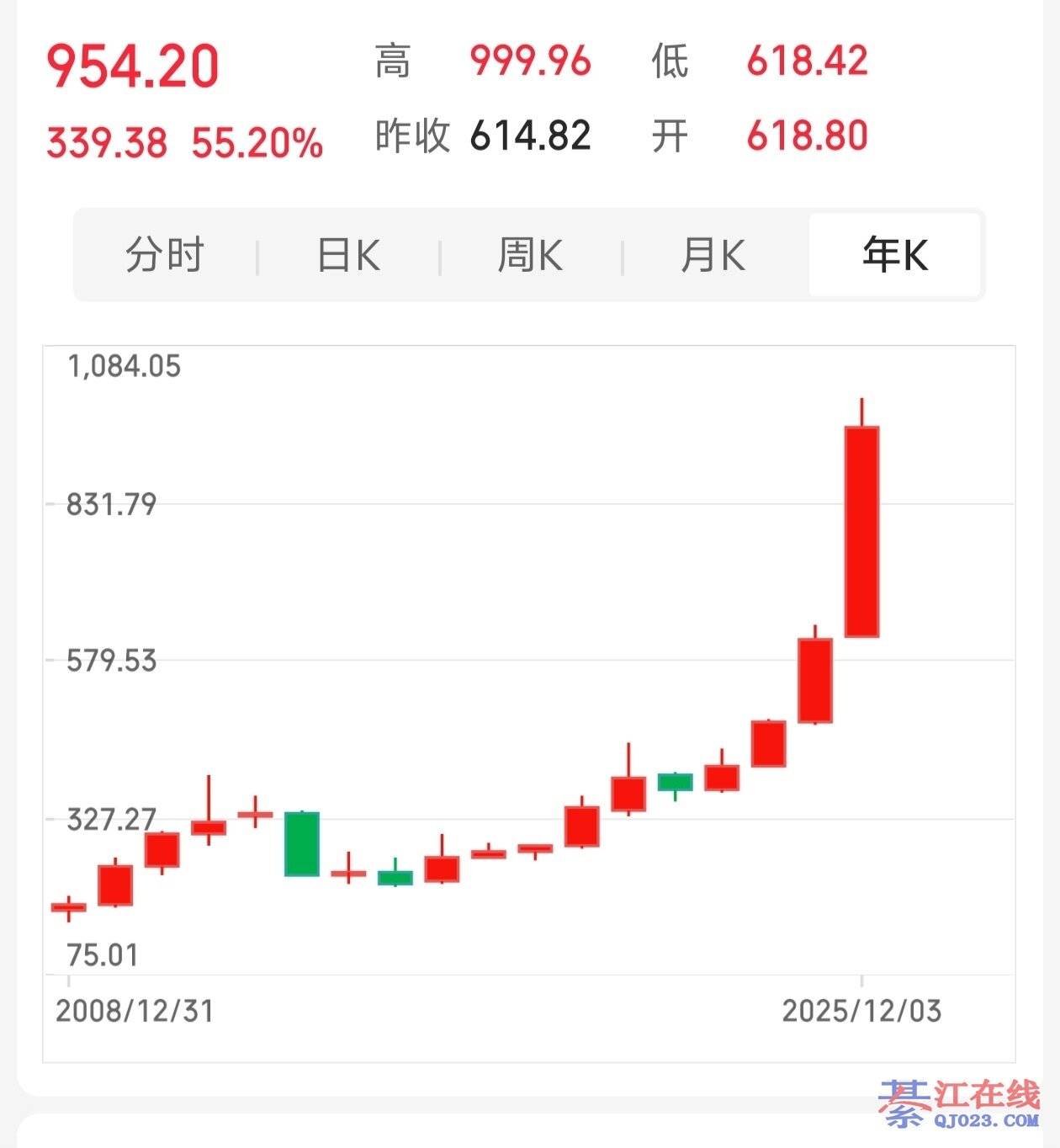1060x1148 pixels.
Task: Switch to the 分时 chart tab
Action: pyautogui.click(x=165, y=255)
